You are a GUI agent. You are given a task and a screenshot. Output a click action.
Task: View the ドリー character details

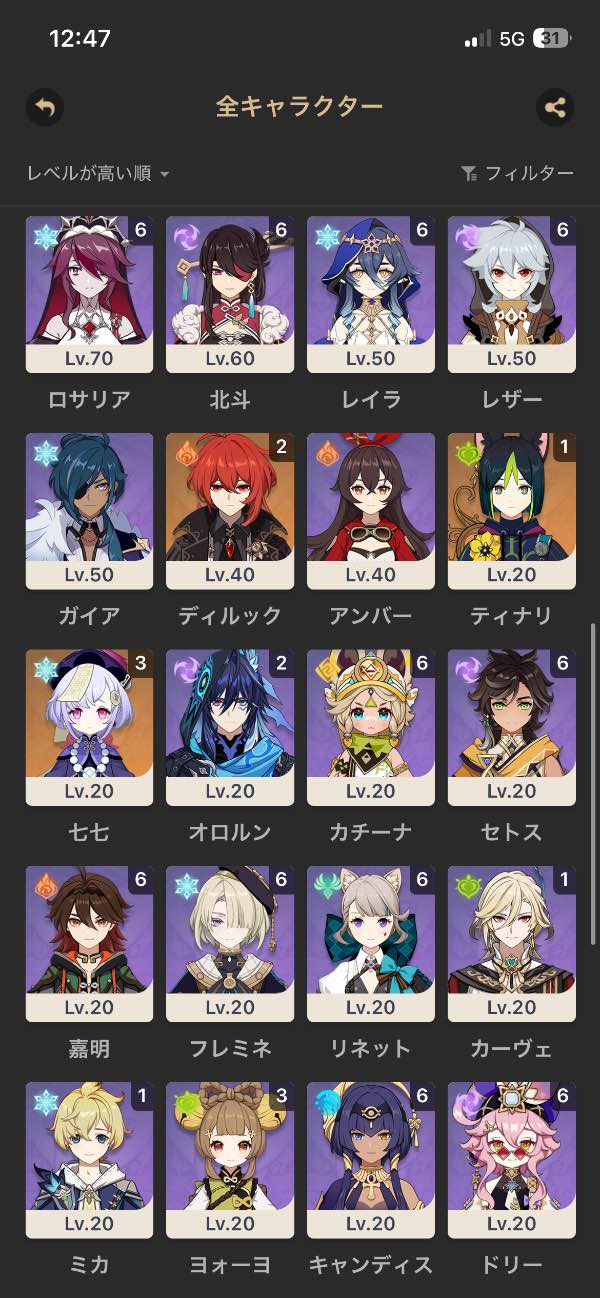click(512, 1159)
